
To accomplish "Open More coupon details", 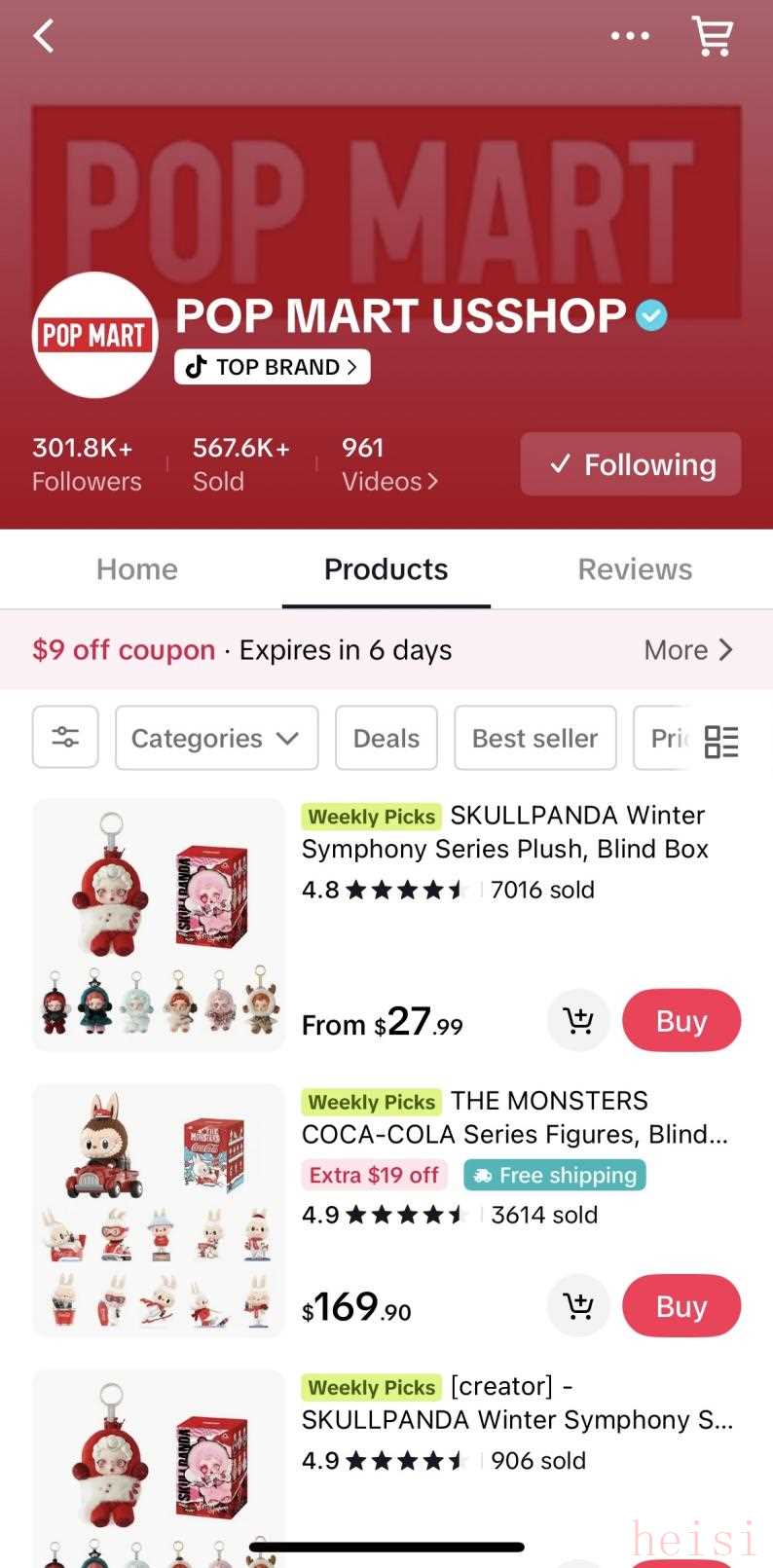I will point(688,650).
